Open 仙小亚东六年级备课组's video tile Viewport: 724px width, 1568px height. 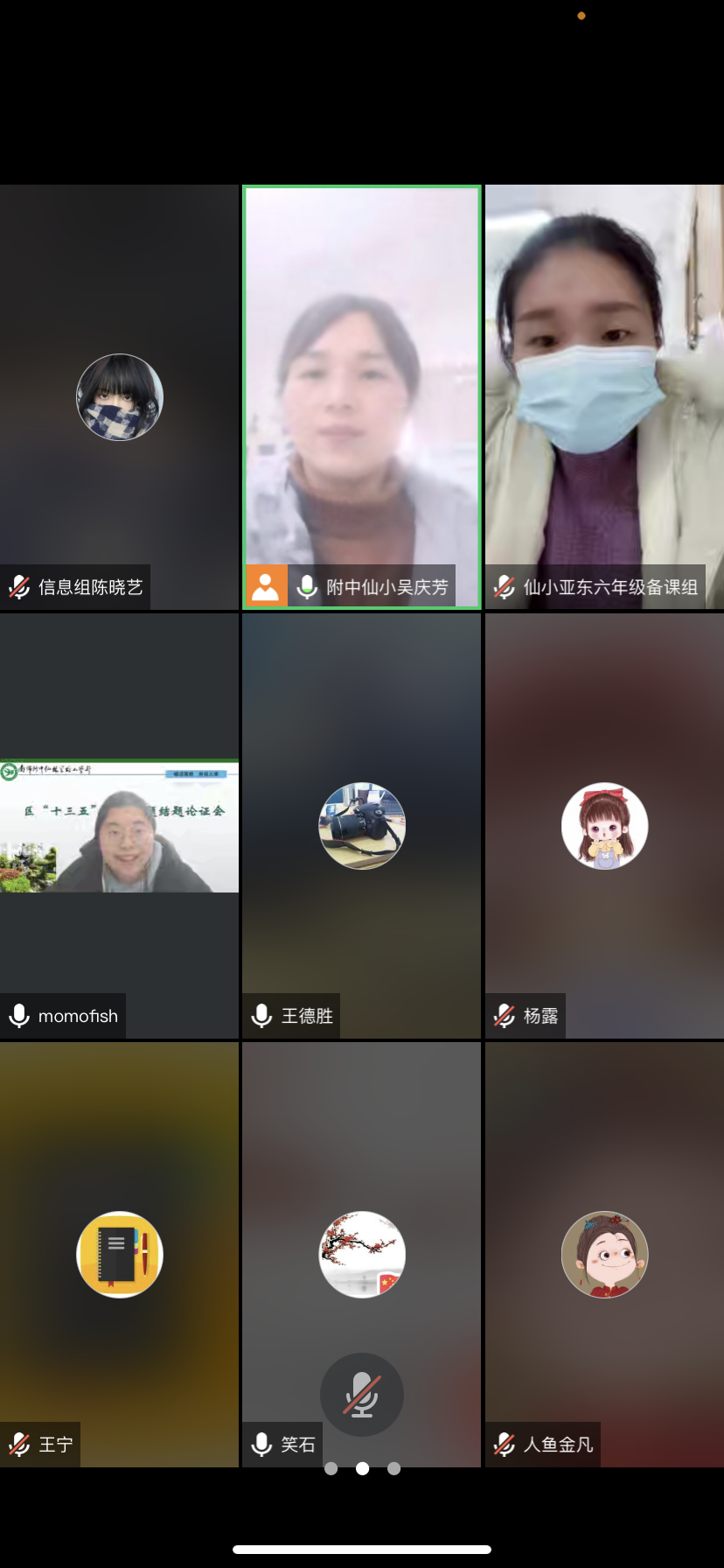point(604,397)
